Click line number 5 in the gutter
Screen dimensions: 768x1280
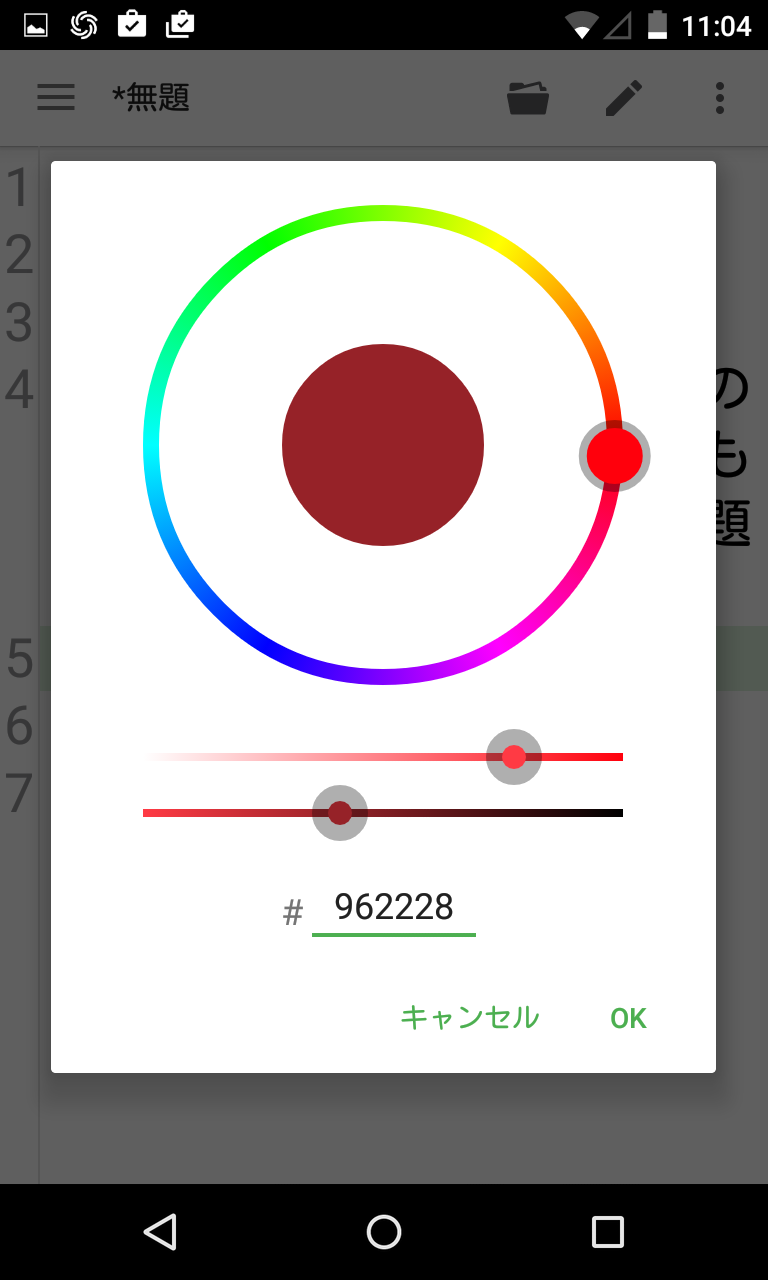point(18,657)
